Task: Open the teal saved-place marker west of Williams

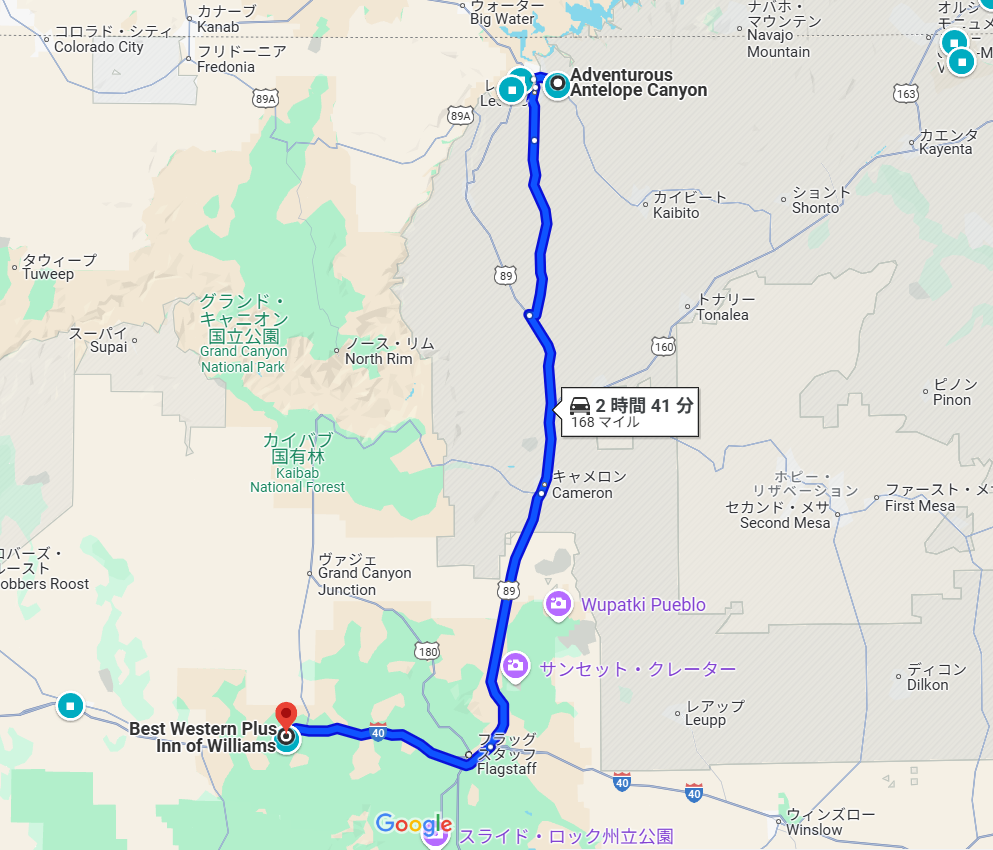Action: [70, 706]
